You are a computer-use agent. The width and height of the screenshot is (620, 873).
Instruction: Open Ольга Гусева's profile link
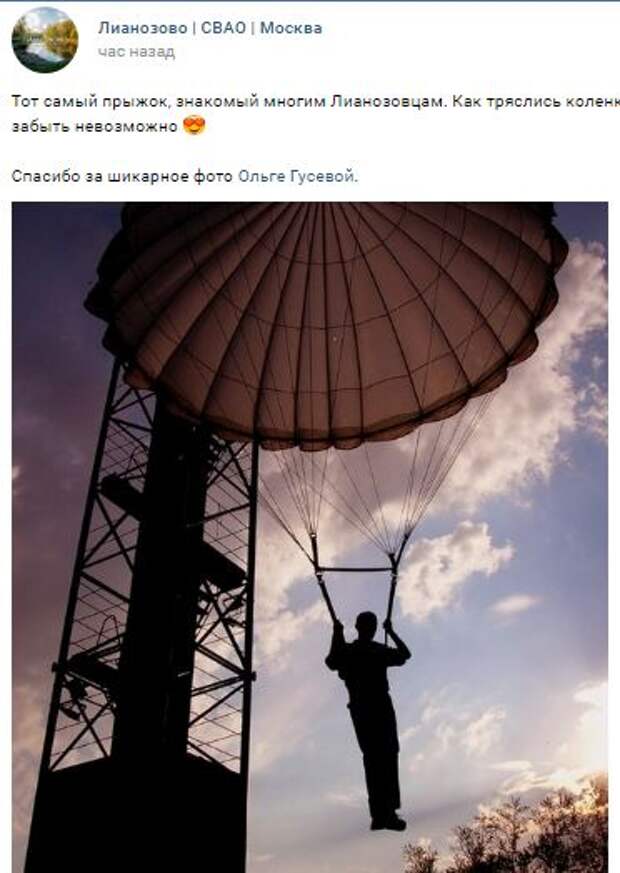[x=296, y=176]
